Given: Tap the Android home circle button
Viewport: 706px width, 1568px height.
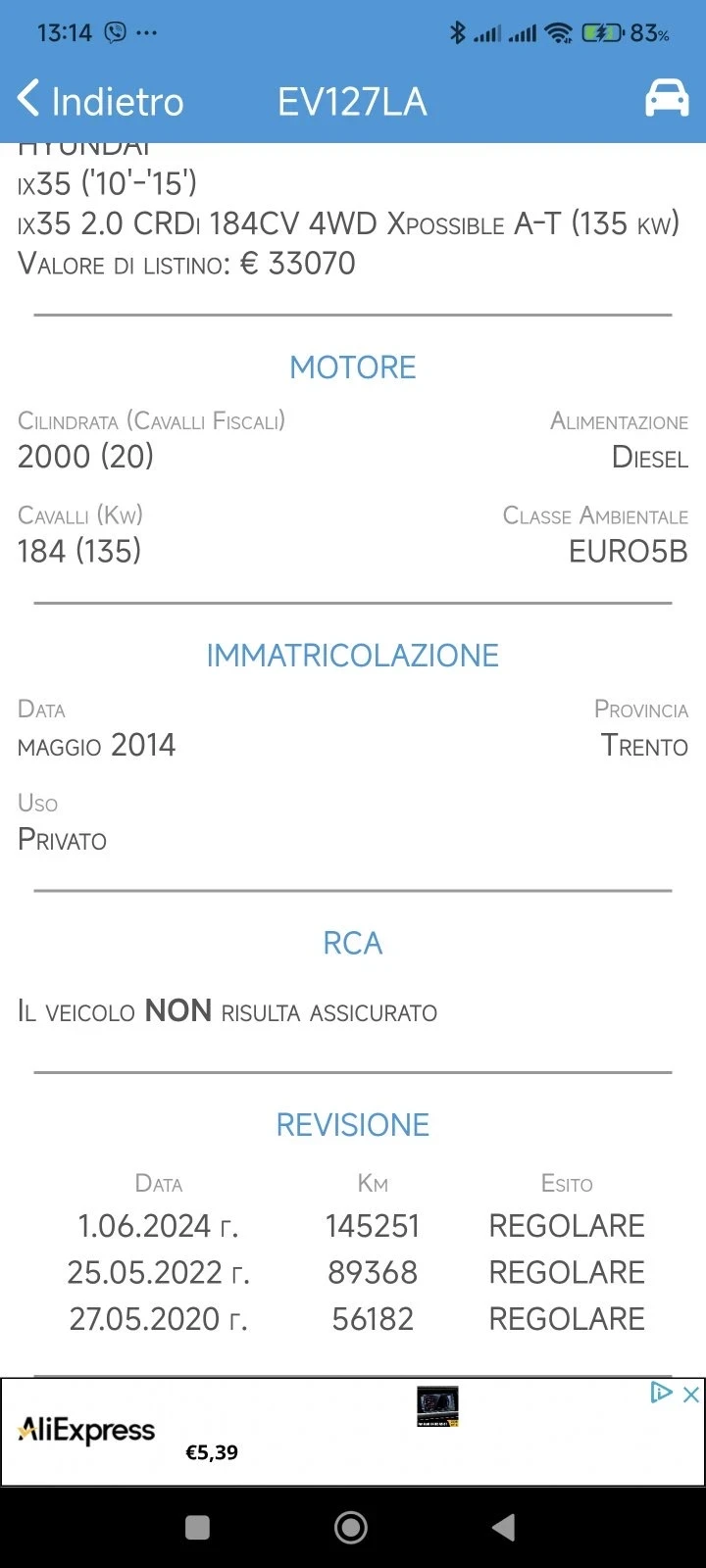Looking at the screenshot, I should [351, 1528].
